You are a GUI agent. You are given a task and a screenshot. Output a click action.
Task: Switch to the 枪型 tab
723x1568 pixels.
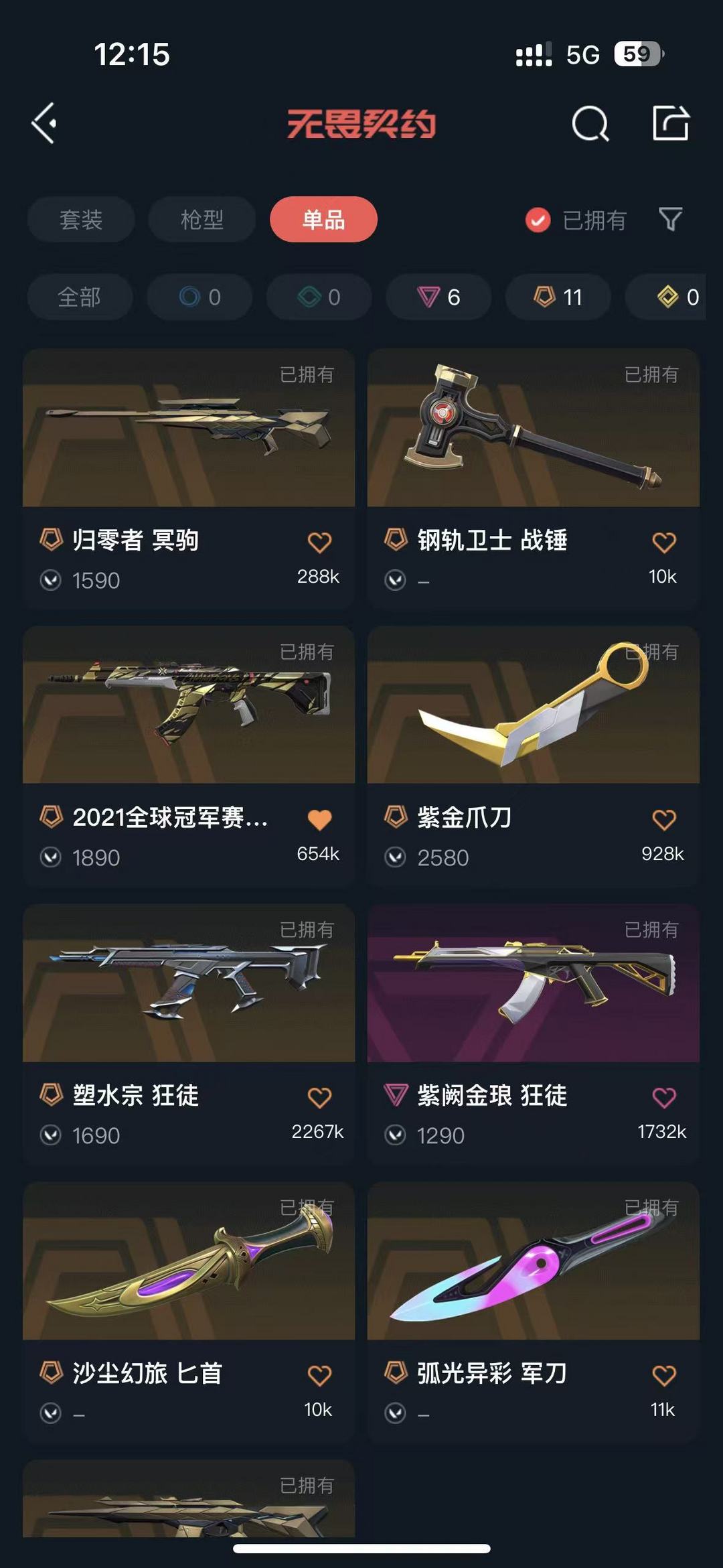click(202, 220)
